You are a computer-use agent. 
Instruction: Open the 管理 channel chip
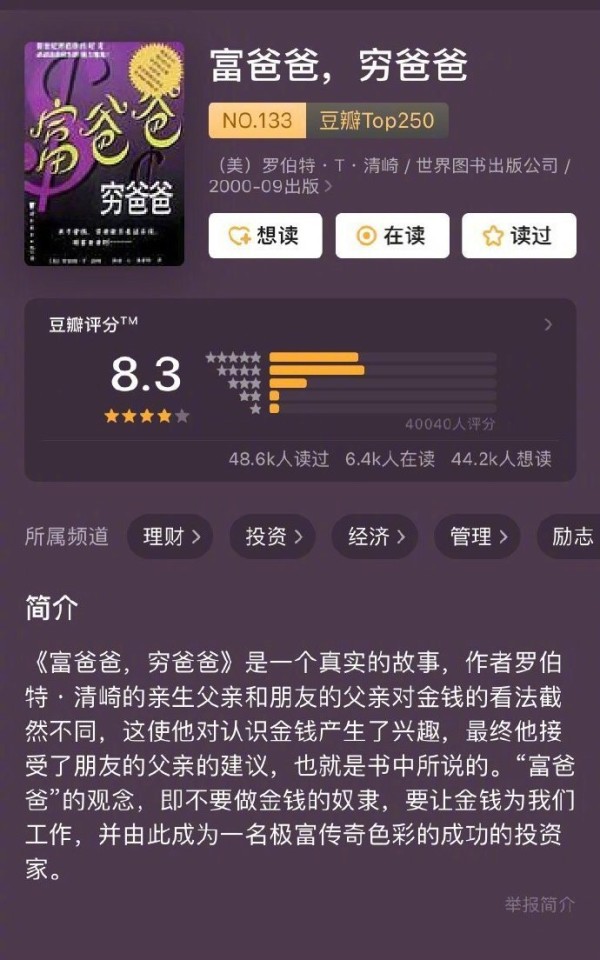pyautogui.click(x=477, y=537)
